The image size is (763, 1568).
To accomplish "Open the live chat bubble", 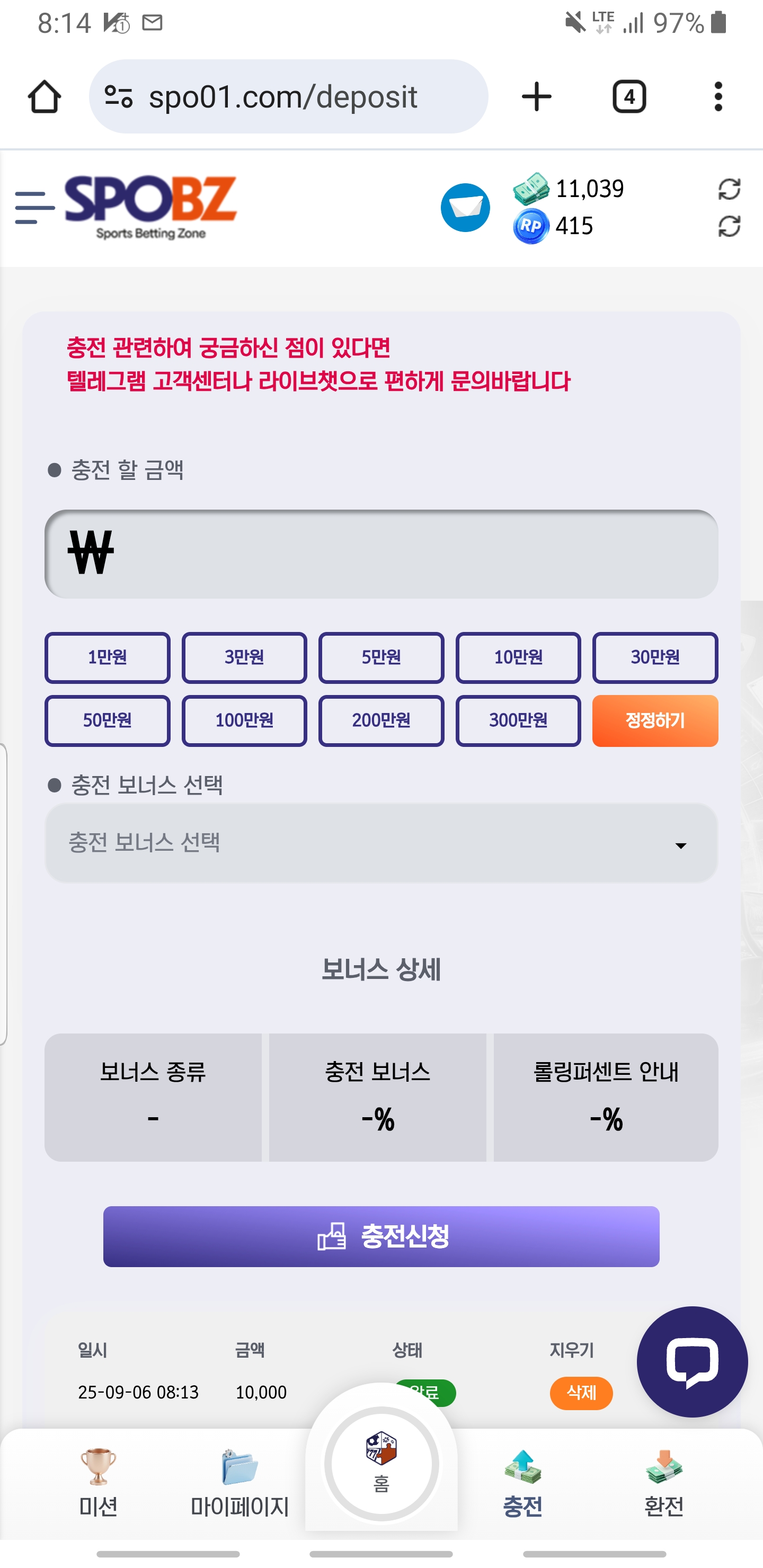I will [x=692, y=1361].
